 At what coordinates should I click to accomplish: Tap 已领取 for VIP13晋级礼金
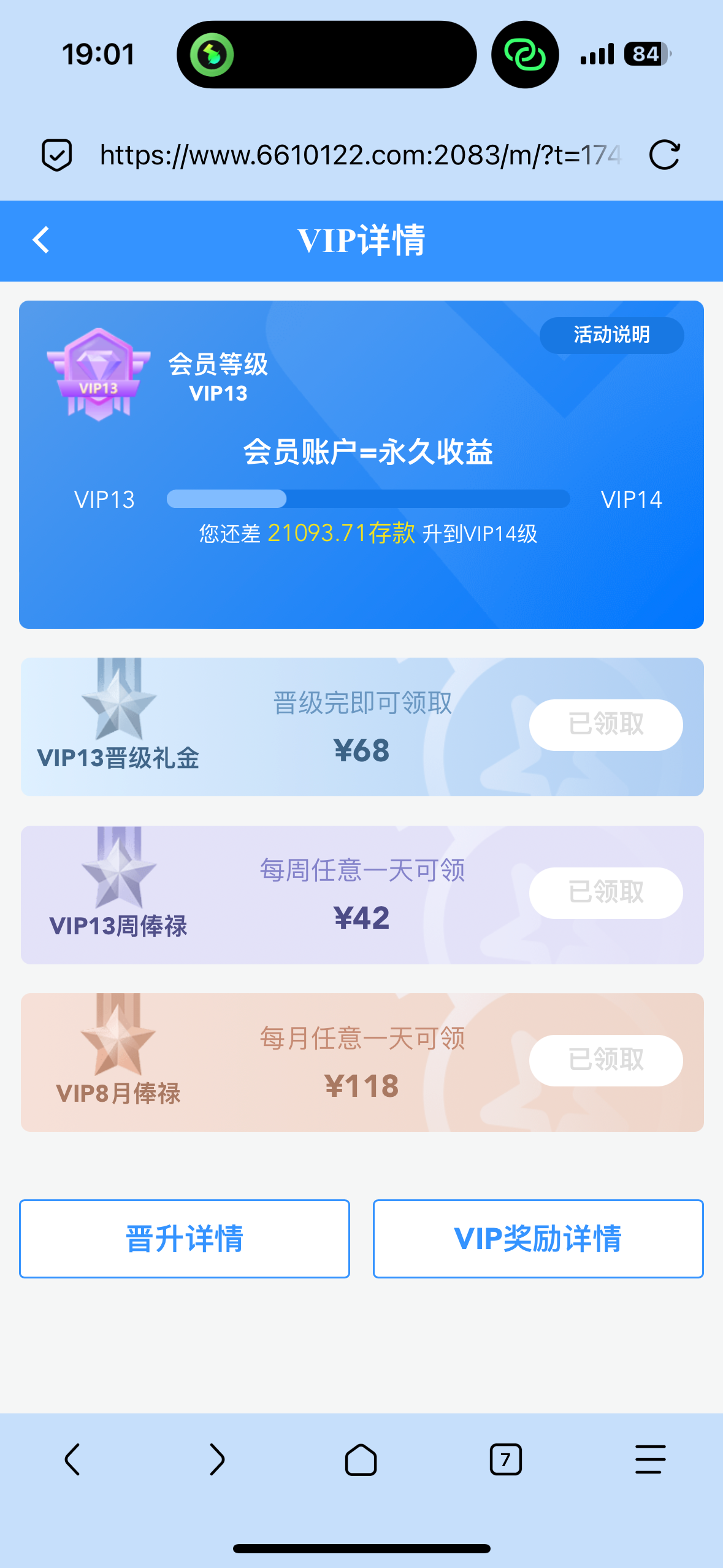[x=605, y=724]
